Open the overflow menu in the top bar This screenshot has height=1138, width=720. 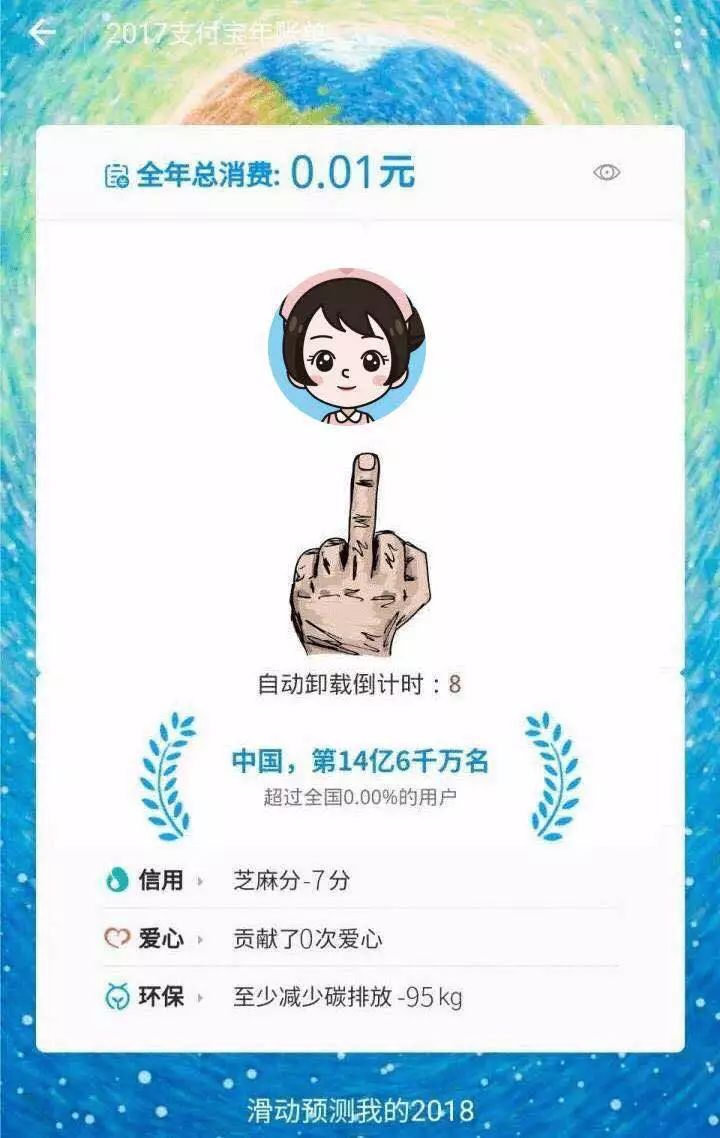(677, 36)
